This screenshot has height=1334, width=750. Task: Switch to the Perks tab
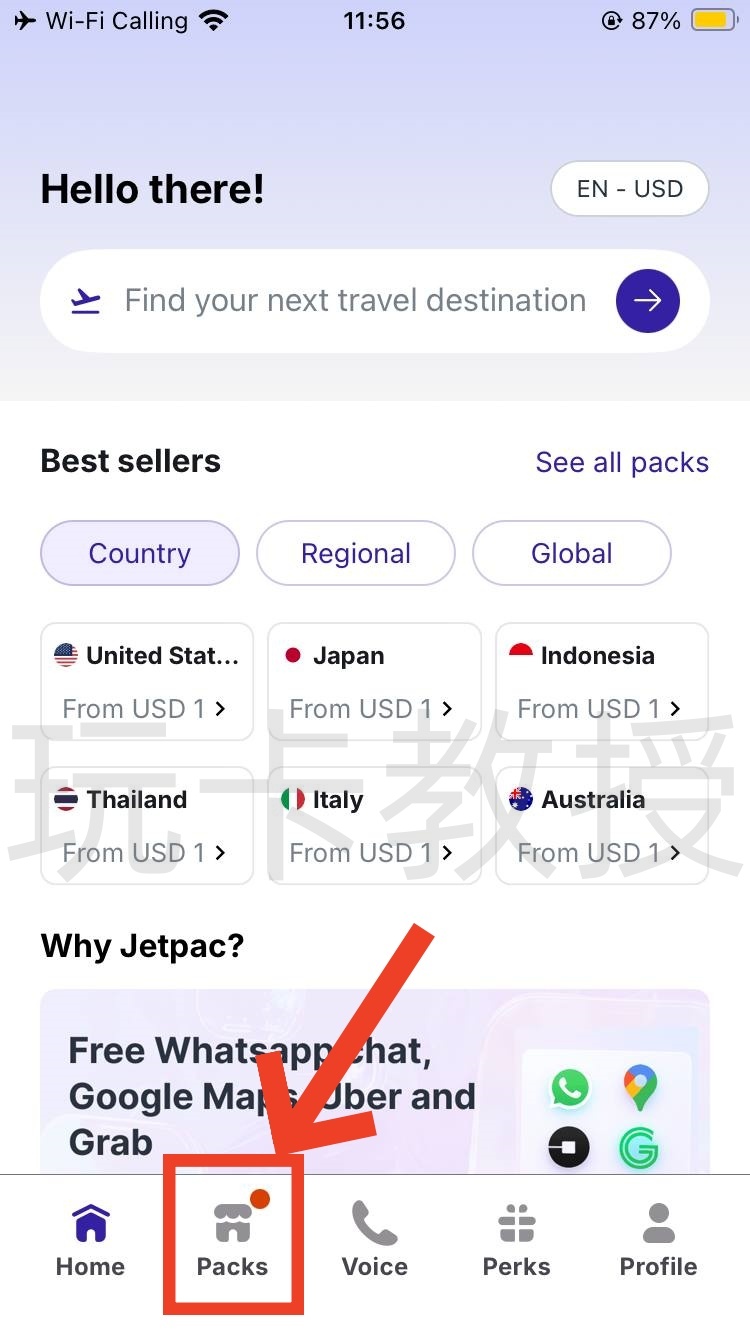point(516,1240)
